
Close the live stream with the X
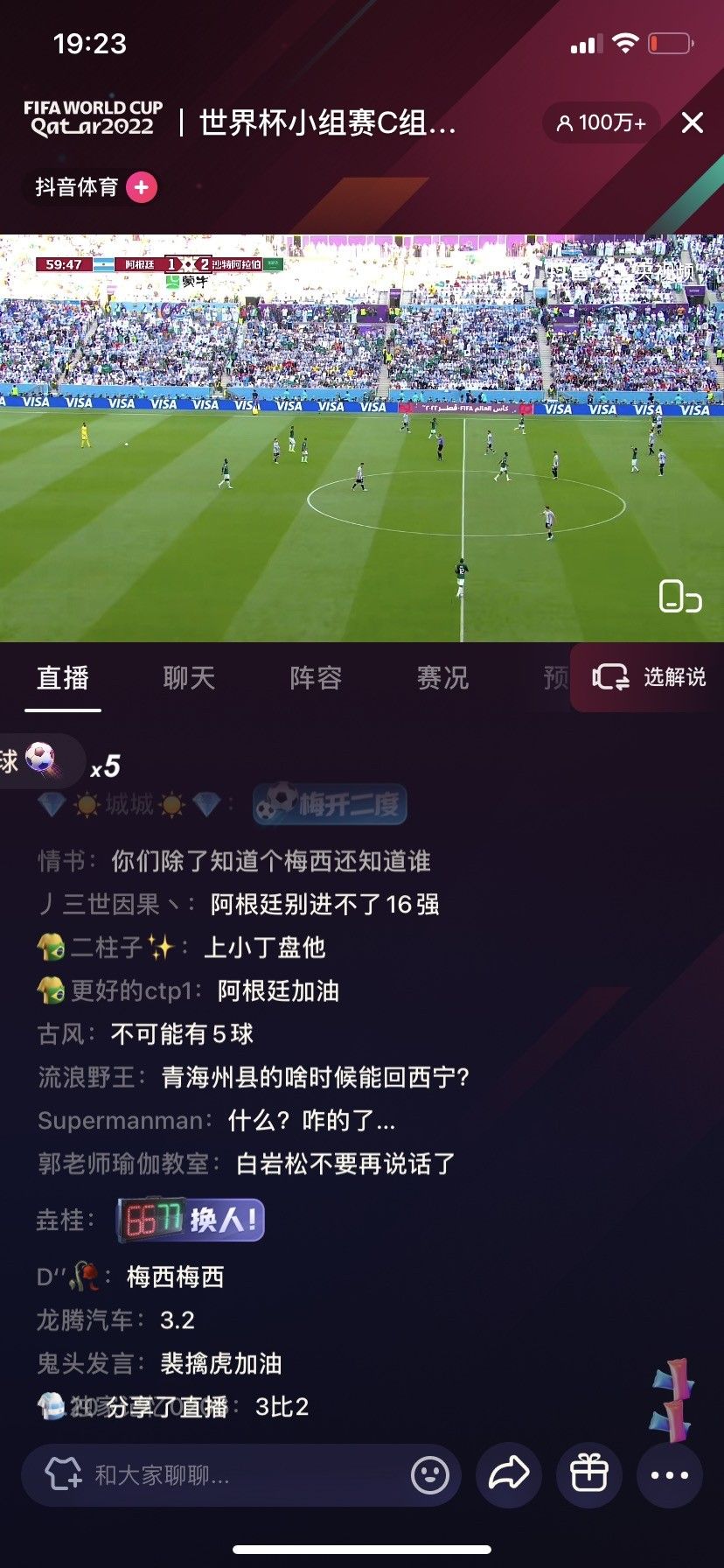pos(692,122)
